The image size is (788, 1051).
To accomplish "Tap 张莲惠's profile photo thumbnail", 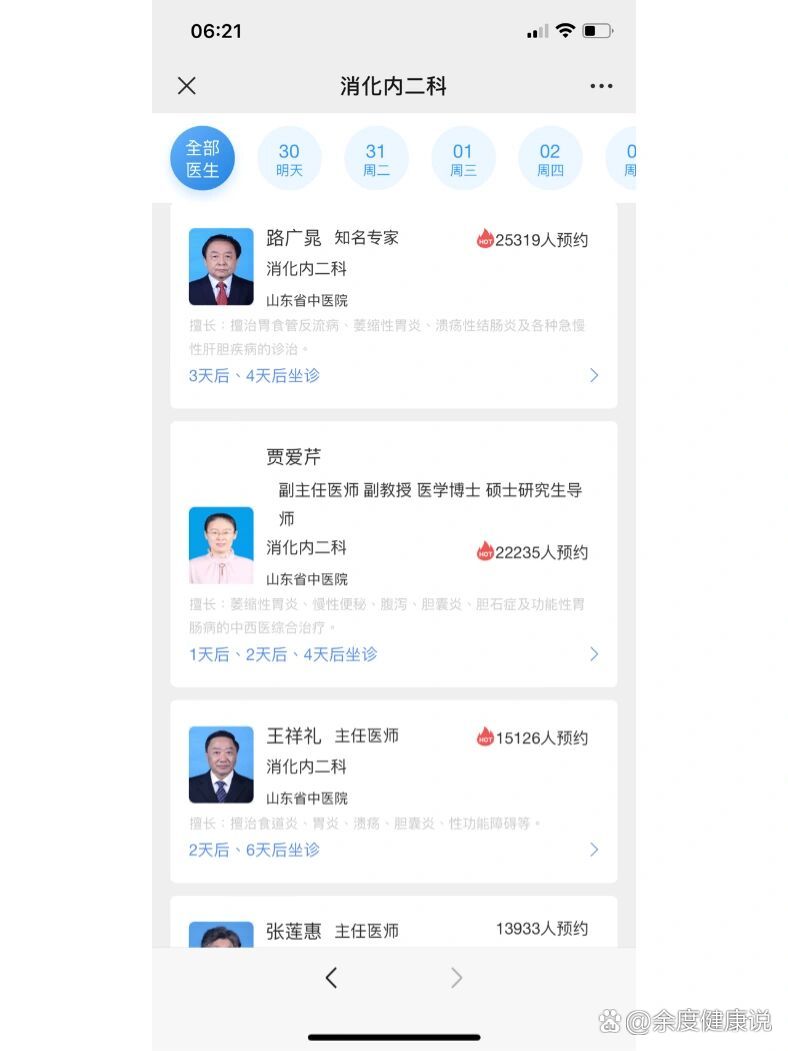I will click(220, 936).
